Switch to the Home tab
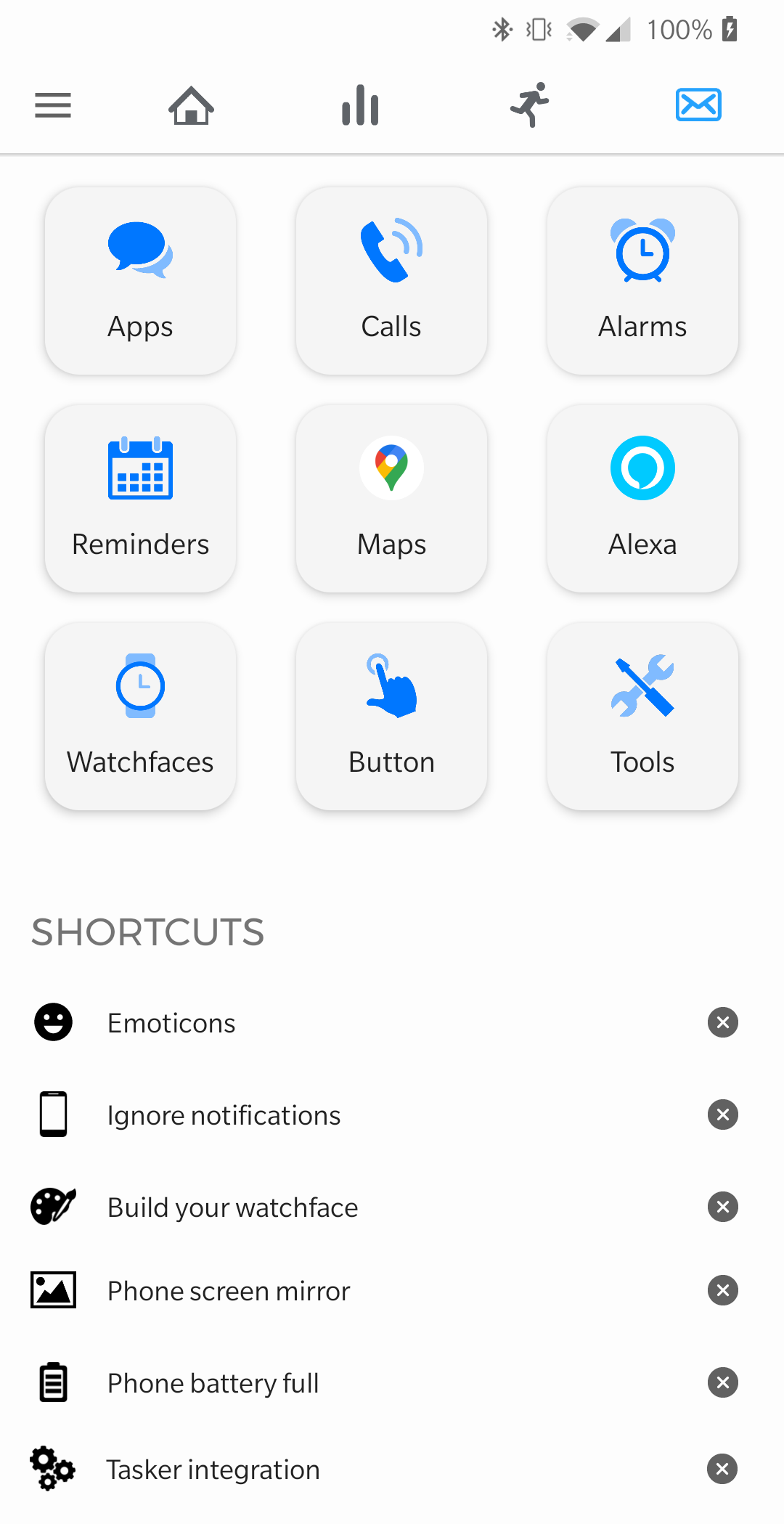Viewport: 784px width, 1524px height. pos(191,105)
